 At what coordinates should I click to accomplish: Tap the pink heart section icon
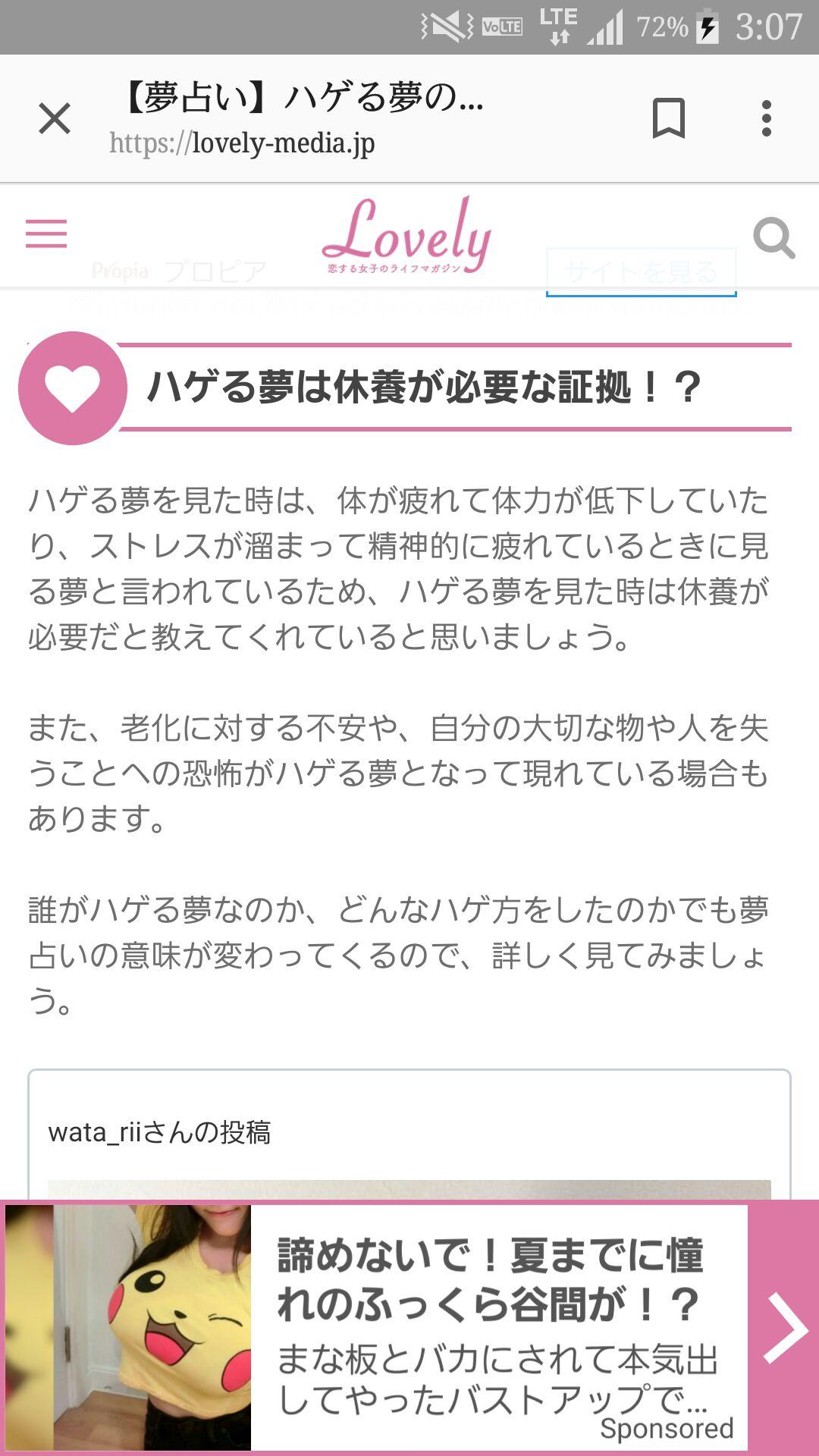(74, 391)
